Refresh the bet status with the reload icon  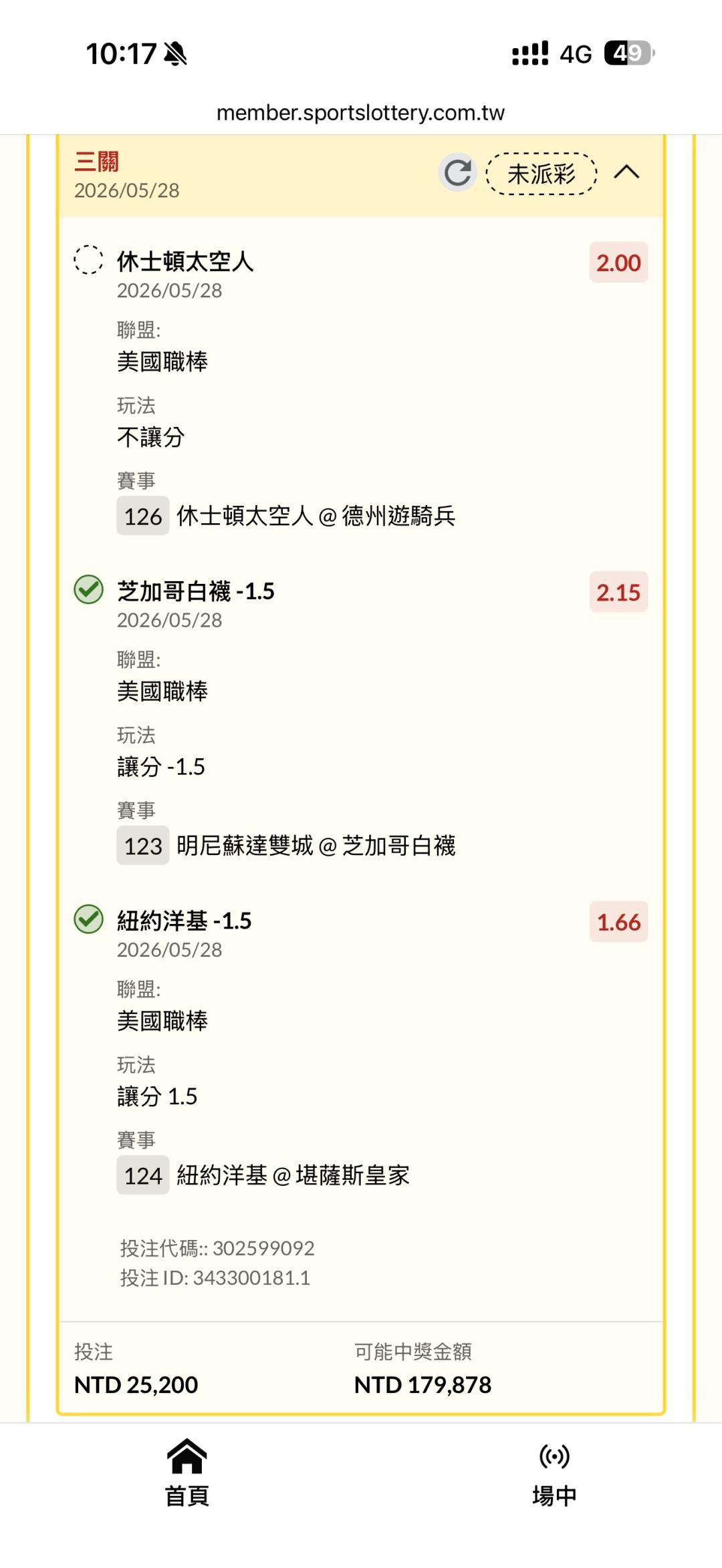[x=457, y=173]
